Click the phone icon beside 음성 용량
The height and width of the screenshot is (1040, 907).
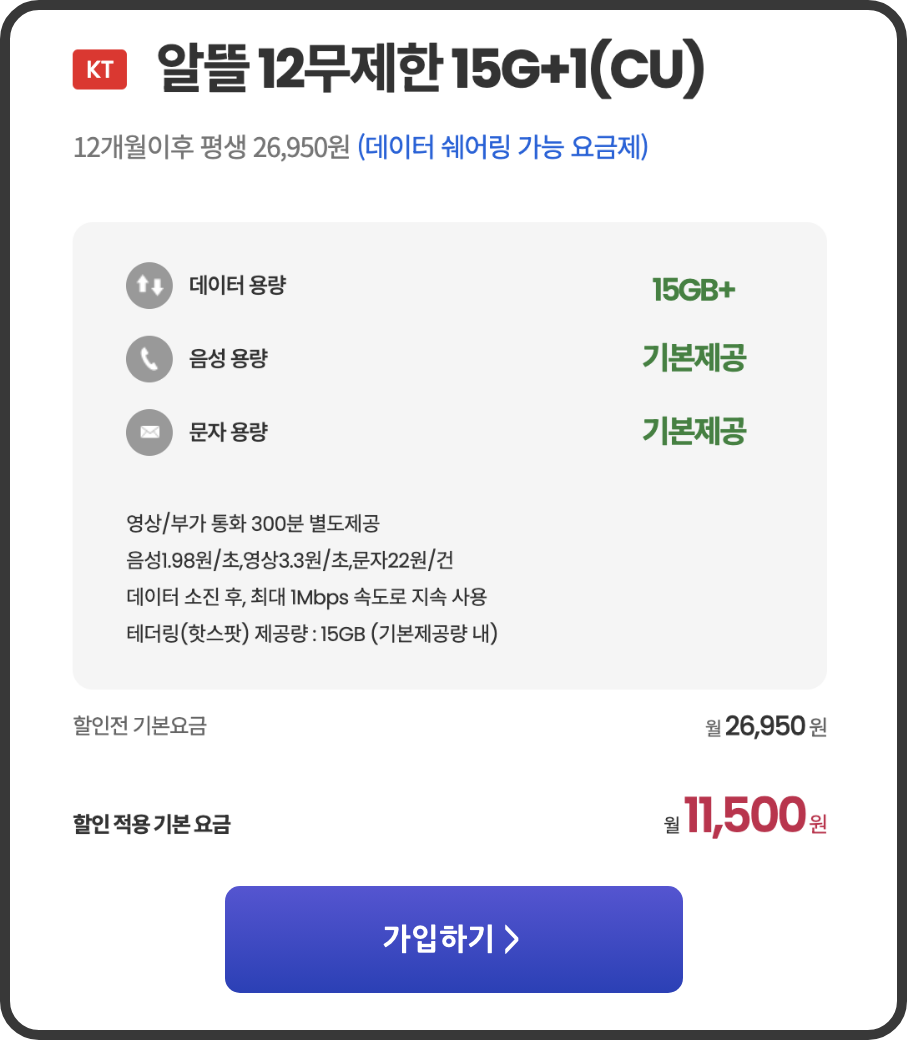[x=149, y=359]
